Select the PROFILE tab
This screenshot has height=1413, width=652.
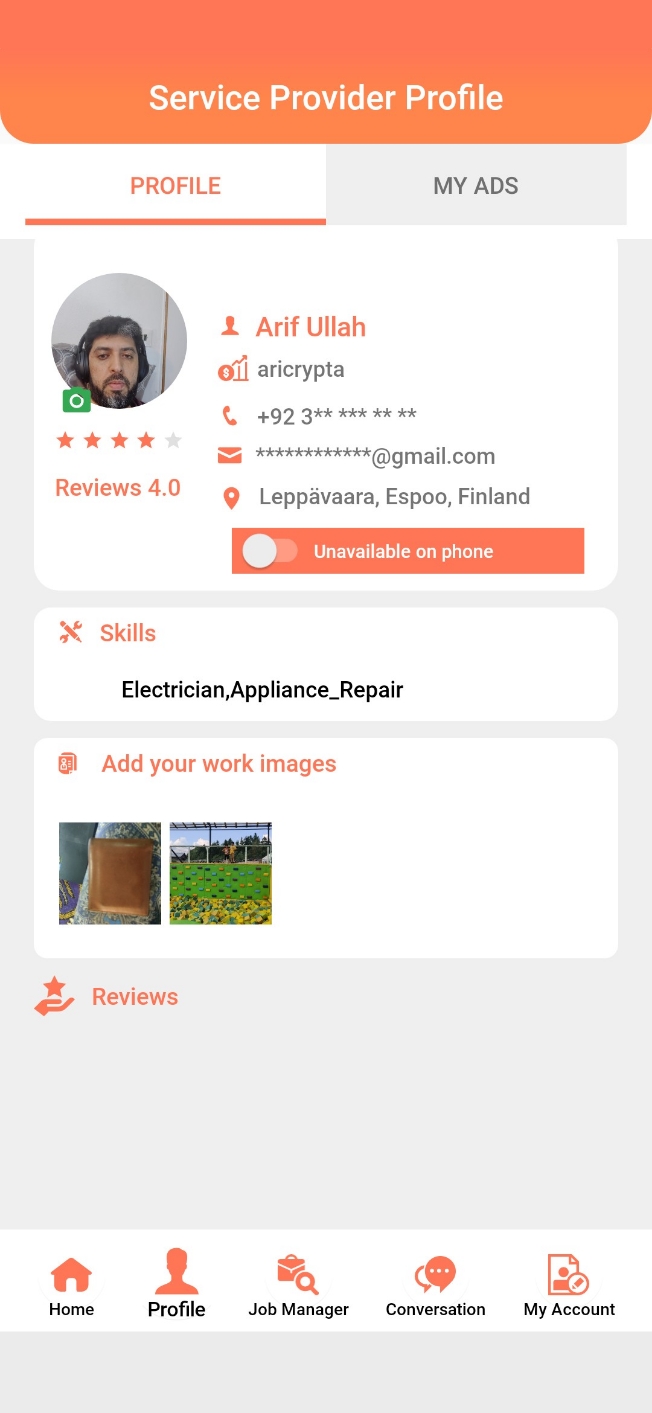(x=175, y=185)
